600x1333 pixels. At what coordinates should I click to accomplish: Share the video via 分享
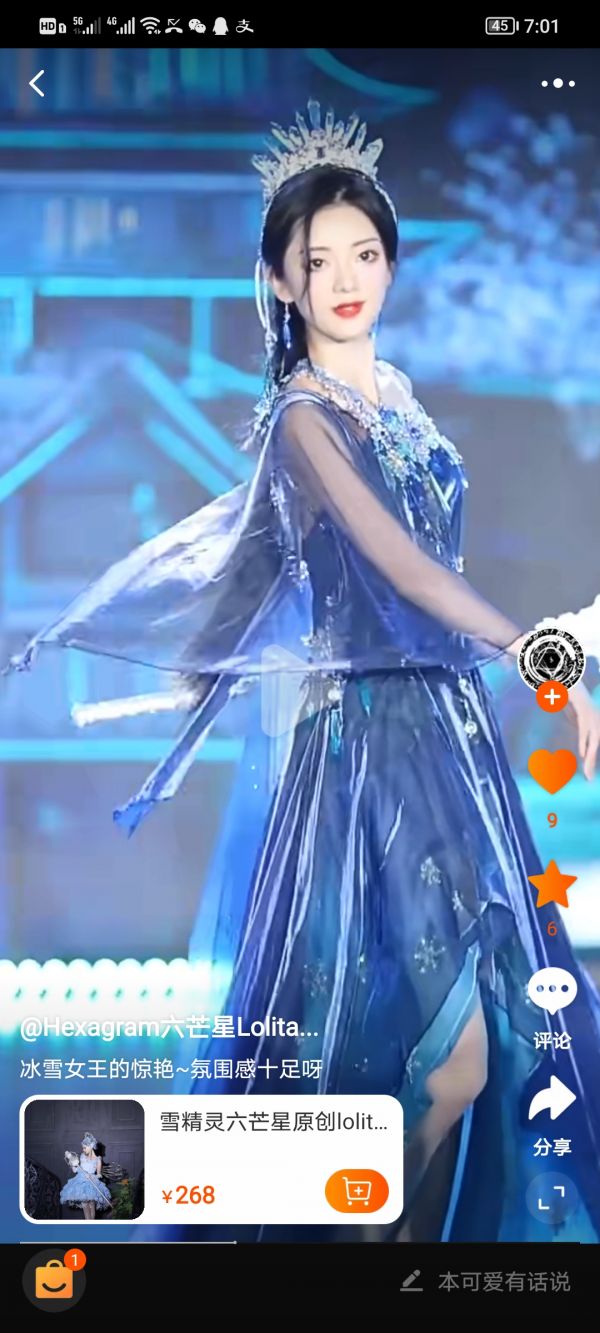click(551, 1114)
